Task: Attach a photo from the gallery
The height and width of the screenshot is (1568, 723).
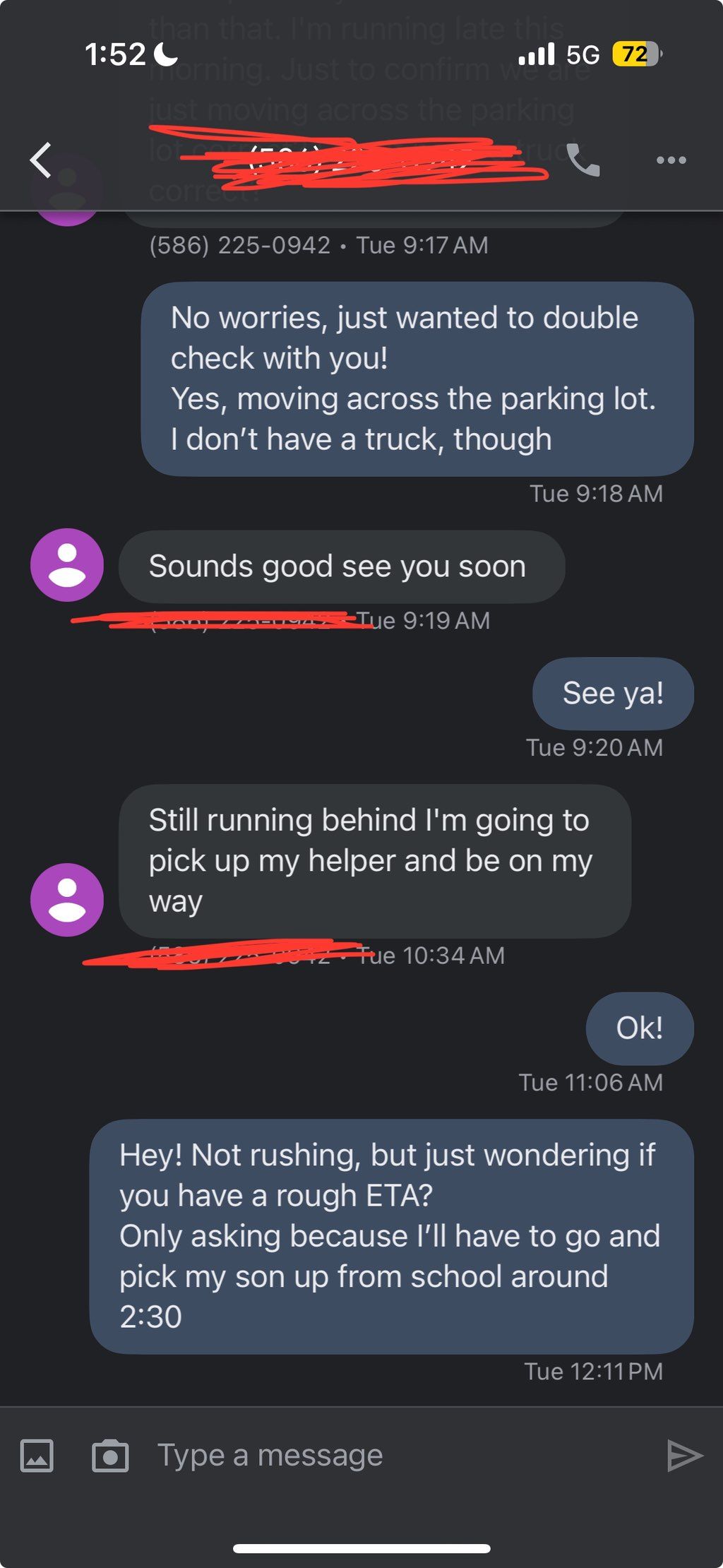Action: [37, 1456]
